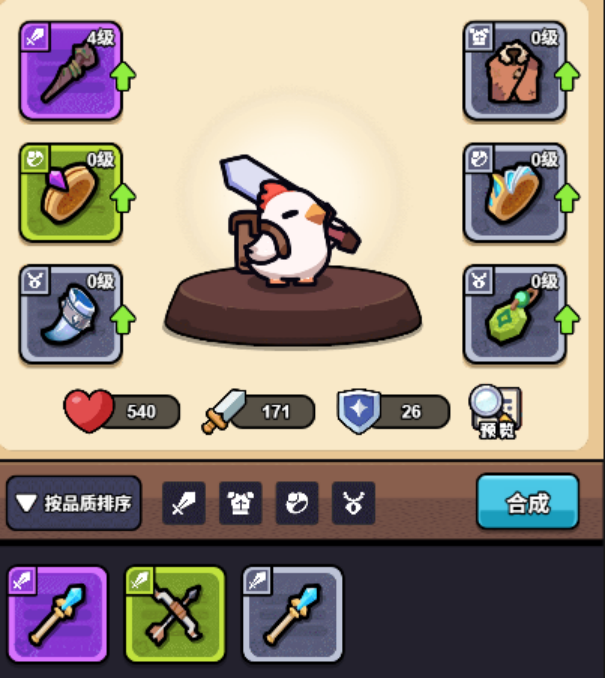Select the purple-quality spear in inventory
605x678 pixels.
(57, 614)
